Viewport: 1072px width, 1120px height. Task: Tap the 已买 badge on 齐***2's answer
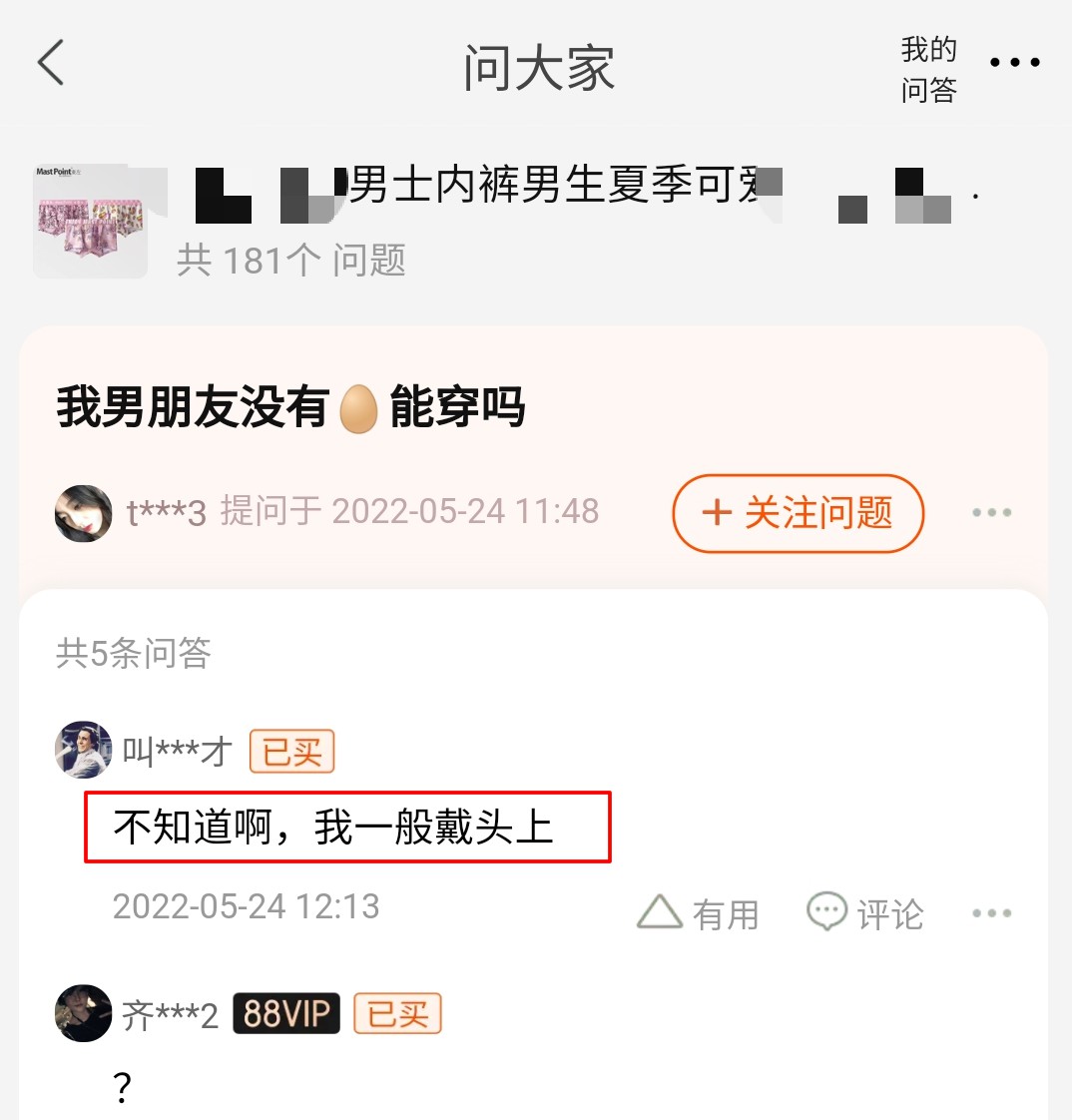(397, 1014)
